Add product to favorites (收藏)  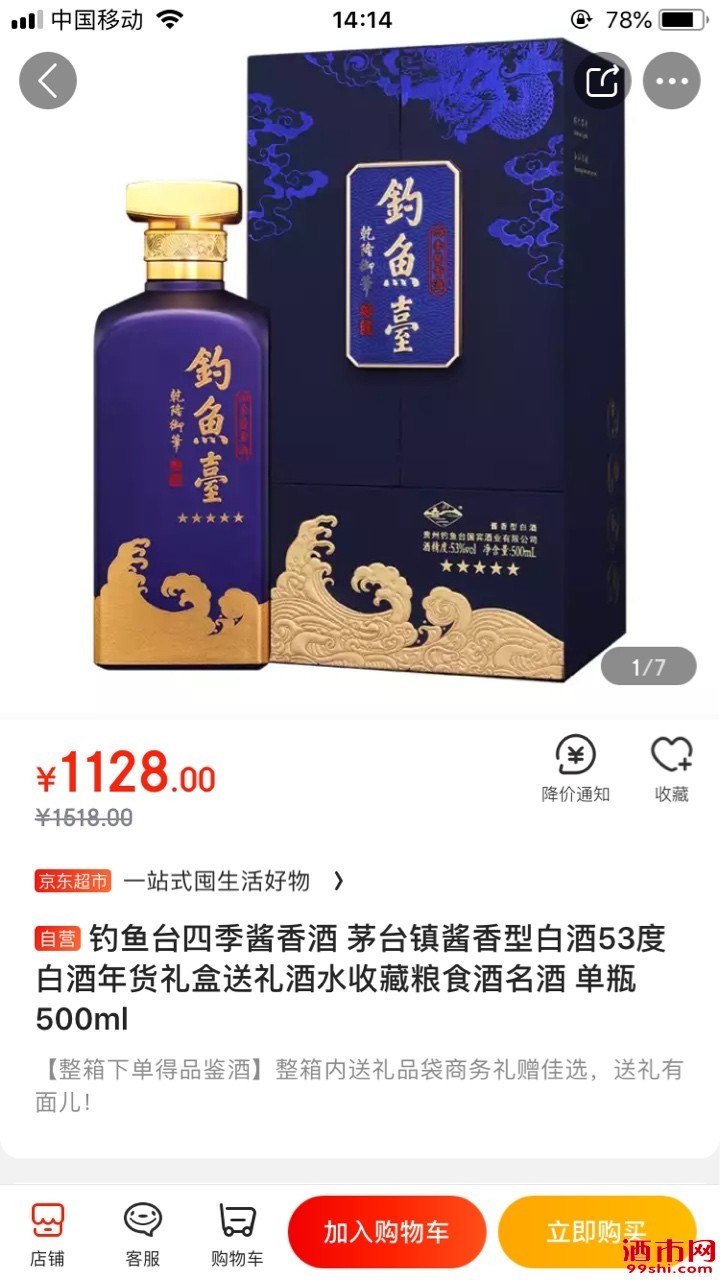[671, 770]
